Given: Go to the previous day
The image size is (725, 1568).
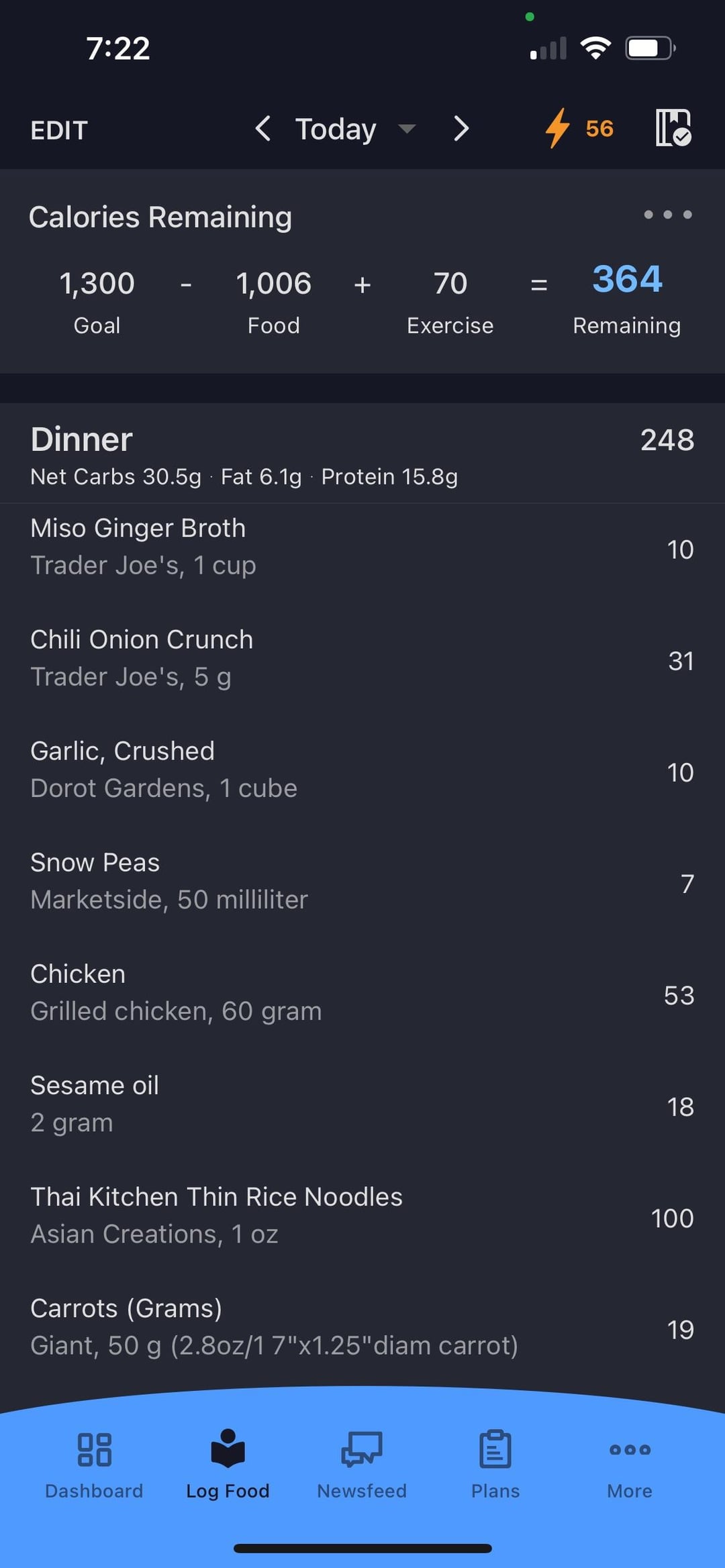Looking at the screenshot, I should point(263,128).
